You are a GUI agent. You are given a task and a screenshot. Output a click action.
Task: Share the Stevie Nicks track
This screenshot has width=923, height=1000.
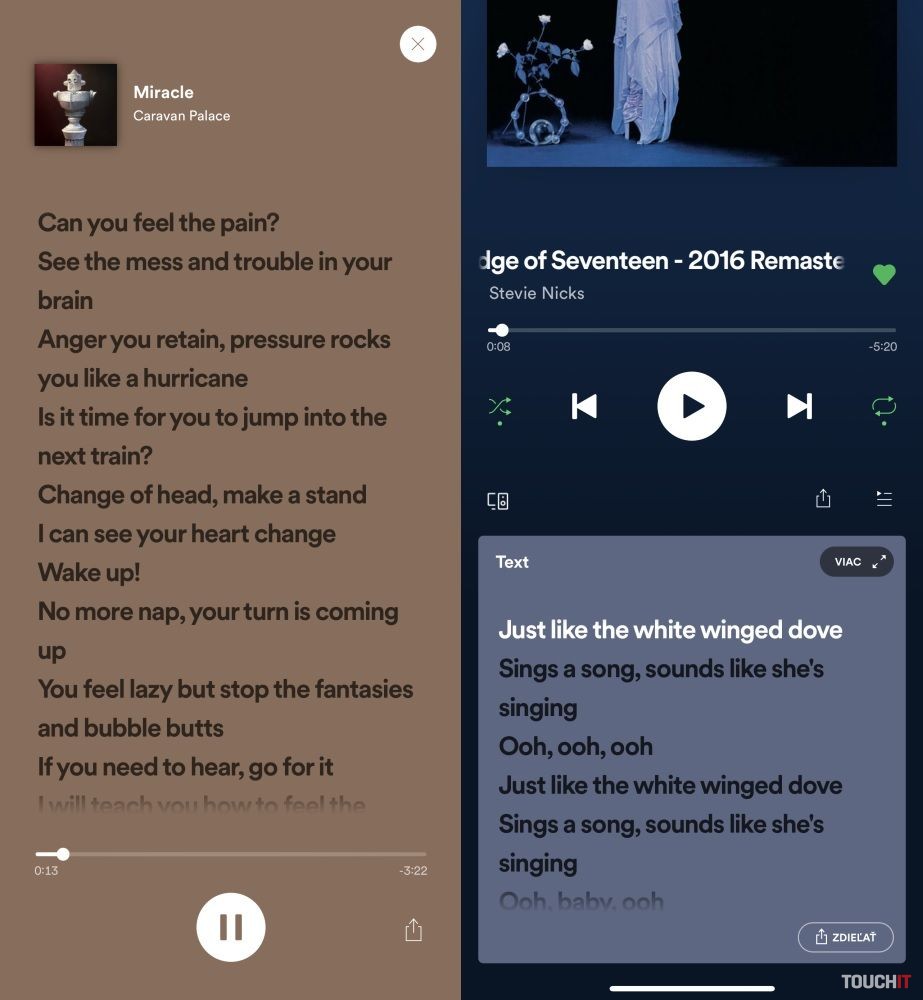(x=823, y=498)
